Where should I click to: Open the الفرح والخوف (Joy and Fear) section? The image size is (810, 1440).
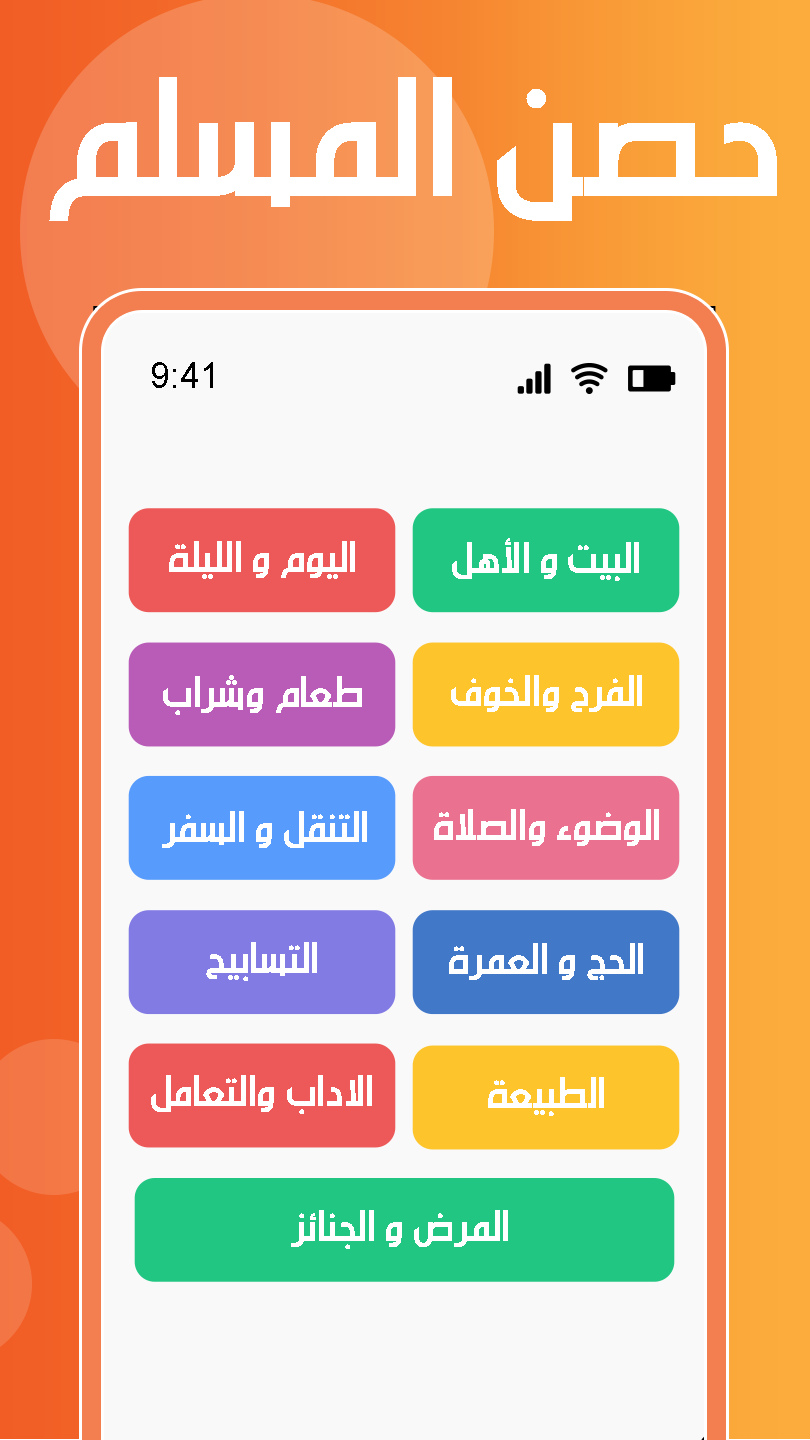click(x=546, y=694)
